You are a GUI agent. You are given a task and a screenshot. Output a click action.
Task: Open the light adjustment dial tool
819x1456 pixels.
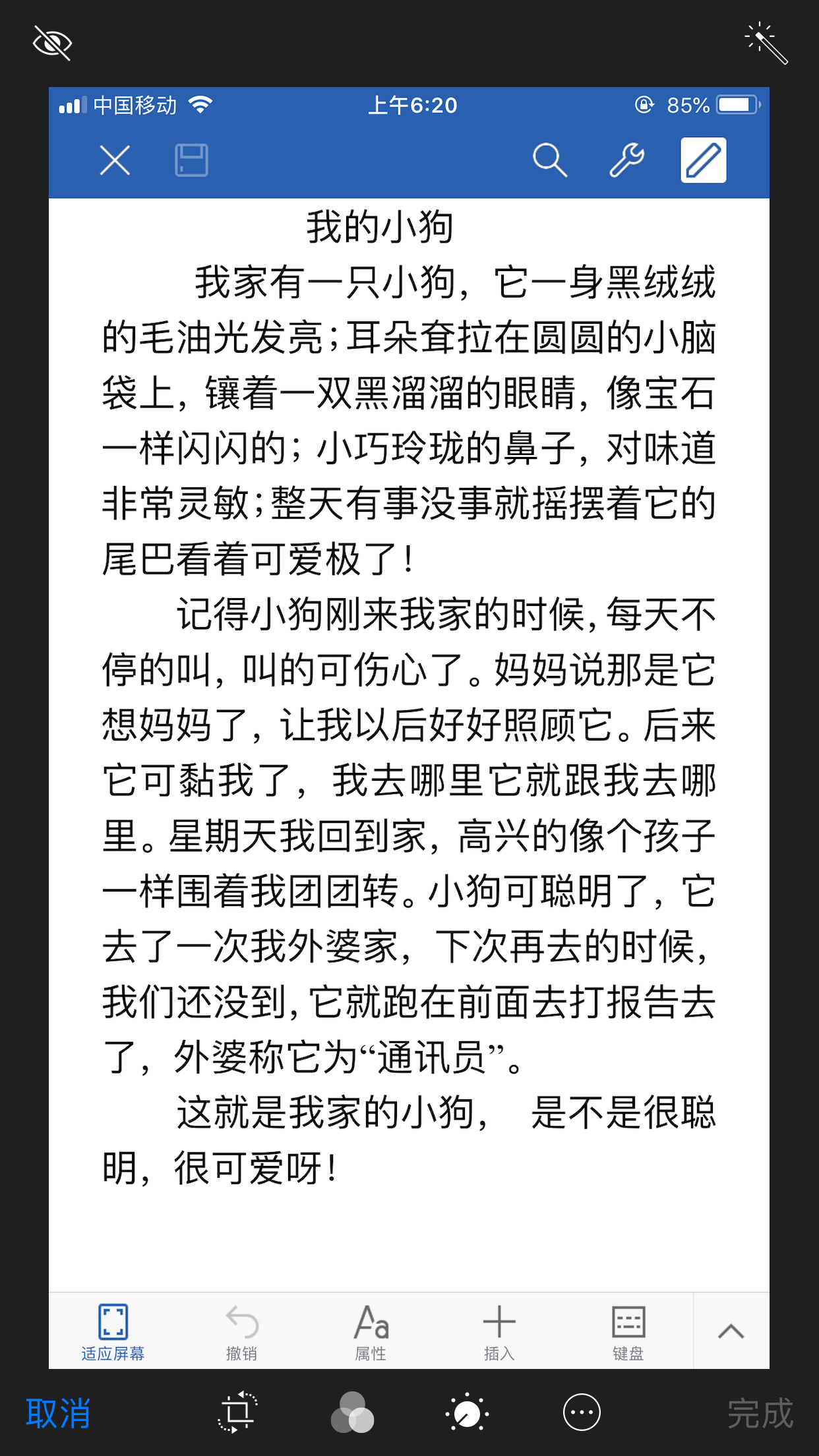467,1412
